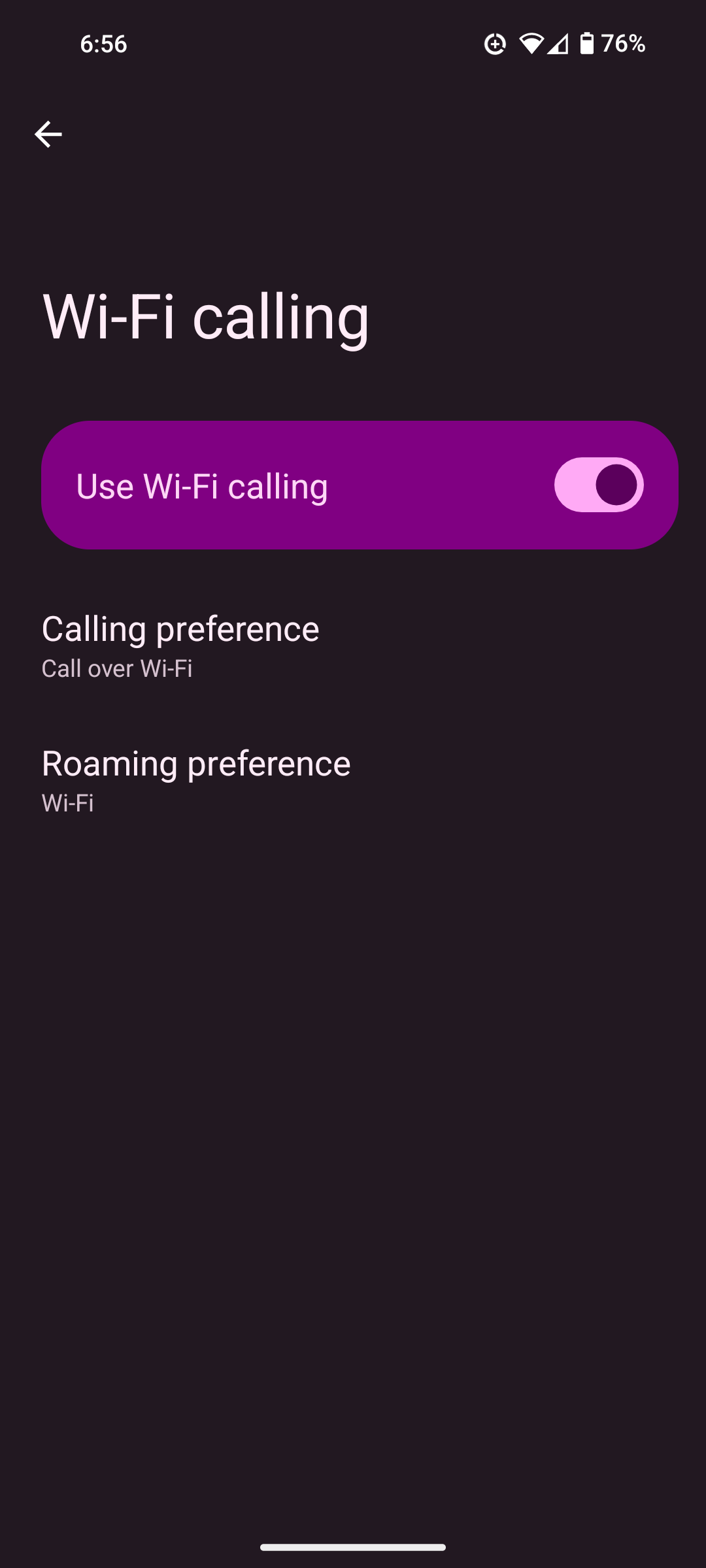Go back using the arrow icon

tap(48, 135)
